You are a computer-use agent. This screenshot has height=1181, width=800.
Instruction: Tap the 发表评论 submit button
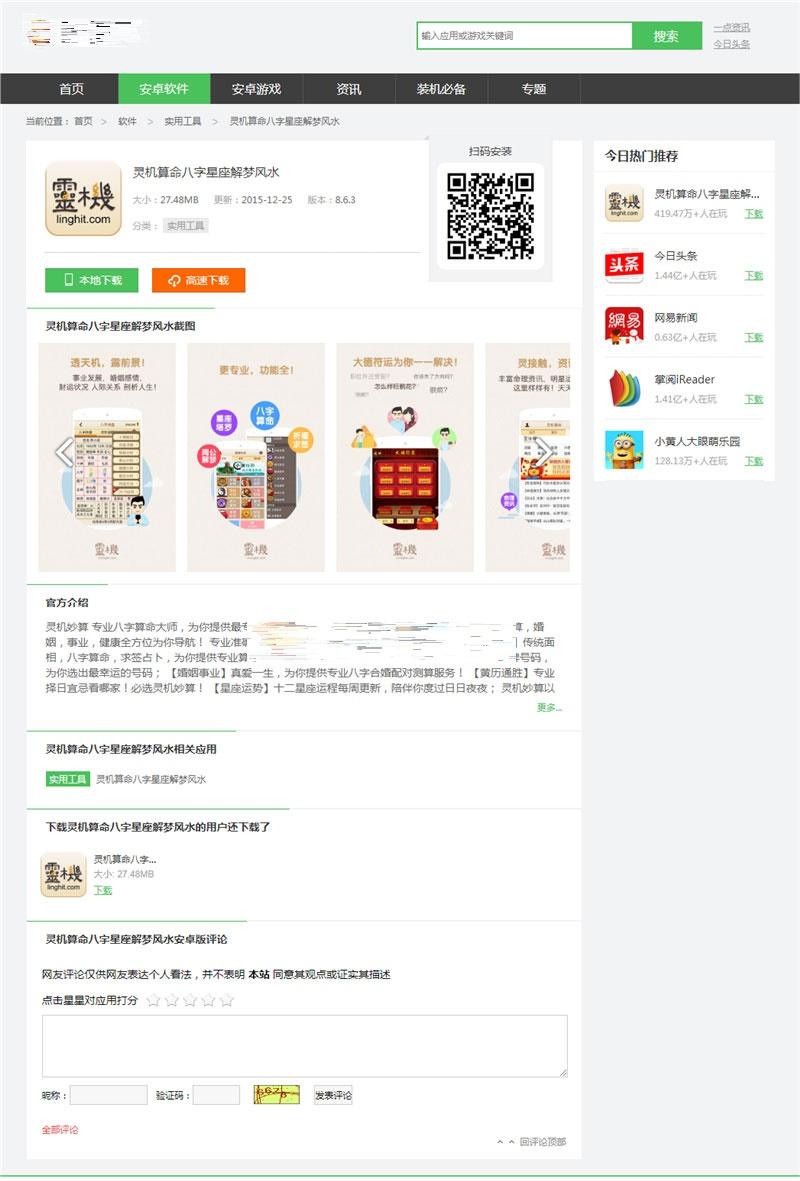(x=333, y=1095)
